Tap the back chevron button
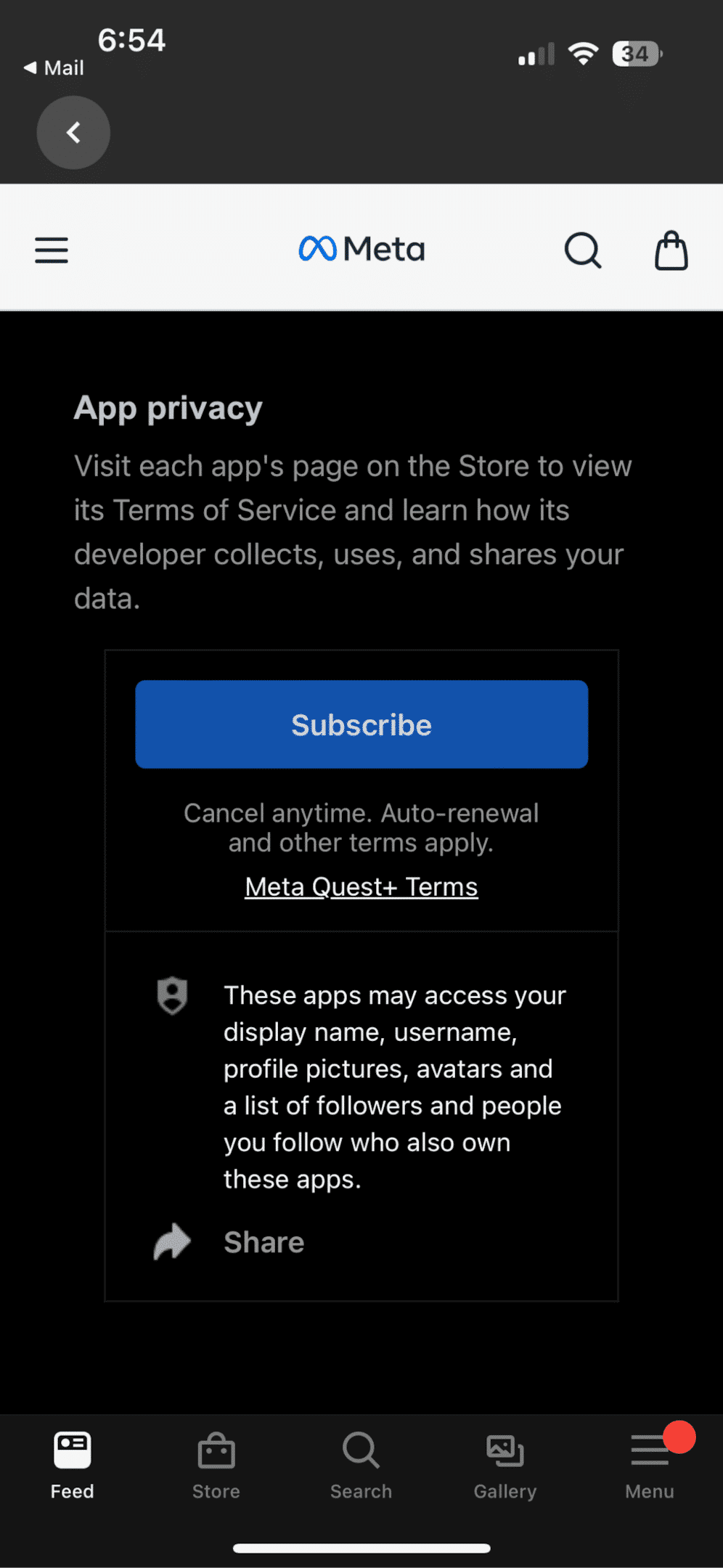This screenshot has height=1568, width=723. pos(73,133)
